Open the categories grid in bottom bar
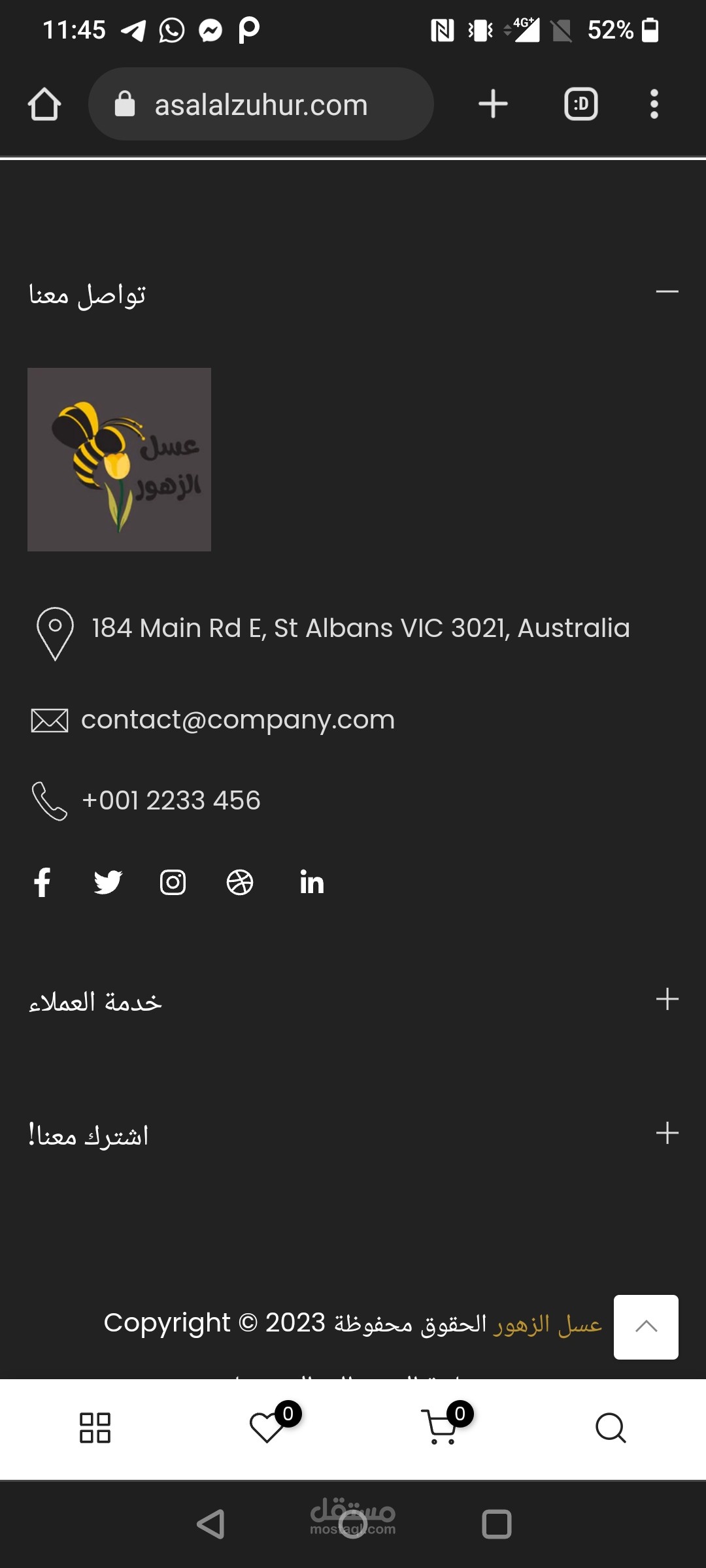This screenshot has height=1568, width=706. [95, 1428]
